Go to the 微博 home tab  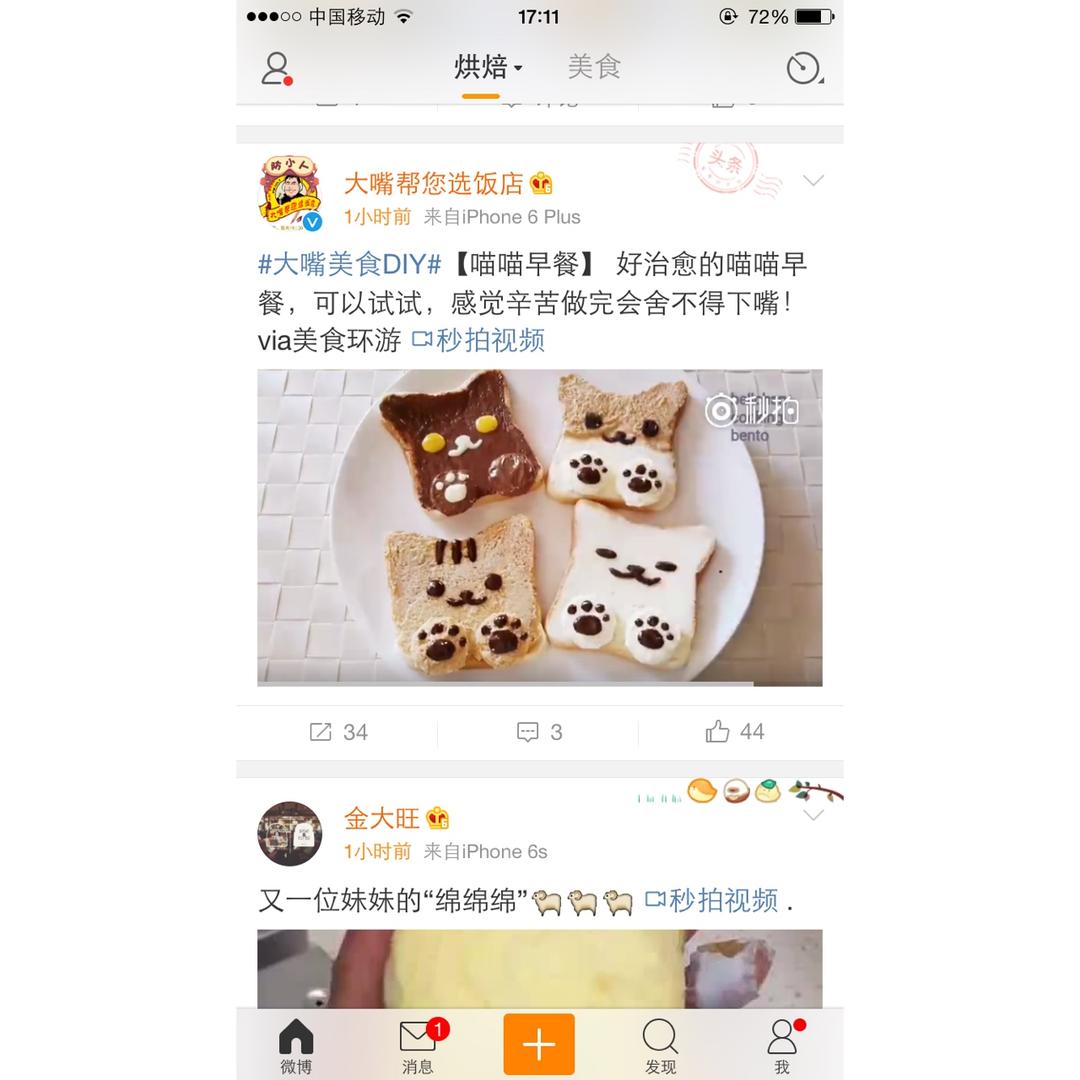[296, 1045]
